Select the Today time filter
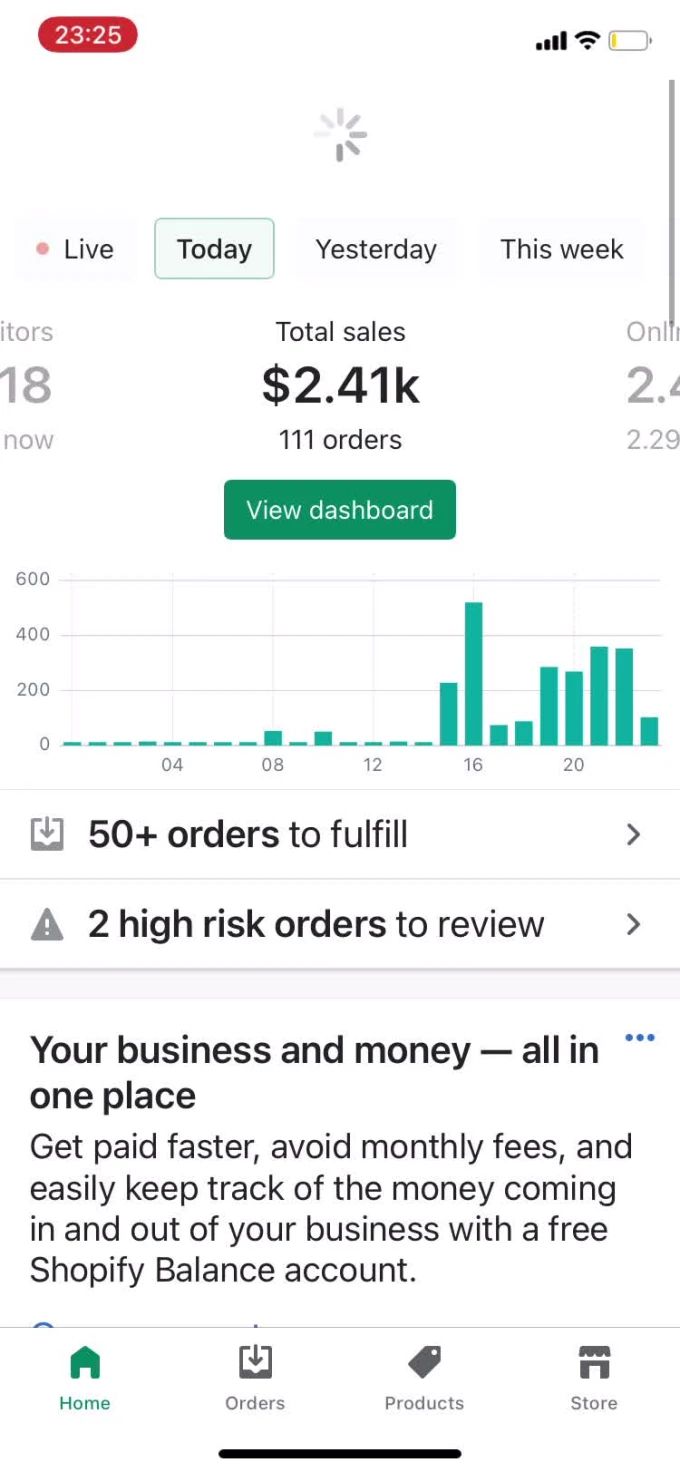This screenshot has height=1472, width=680. 214,249
